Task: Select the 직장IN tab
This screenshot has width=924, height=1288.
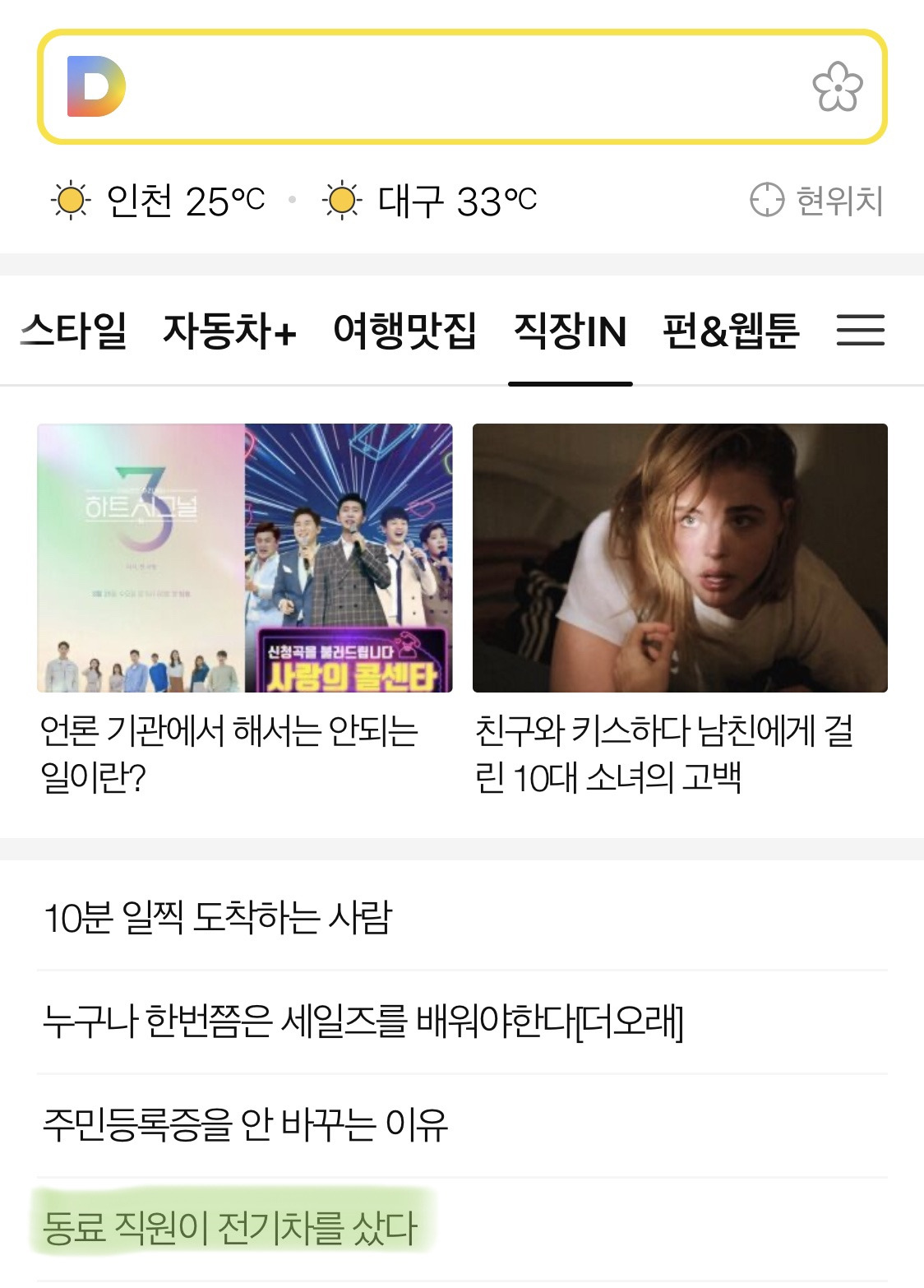Action: [x=570, y=331]
